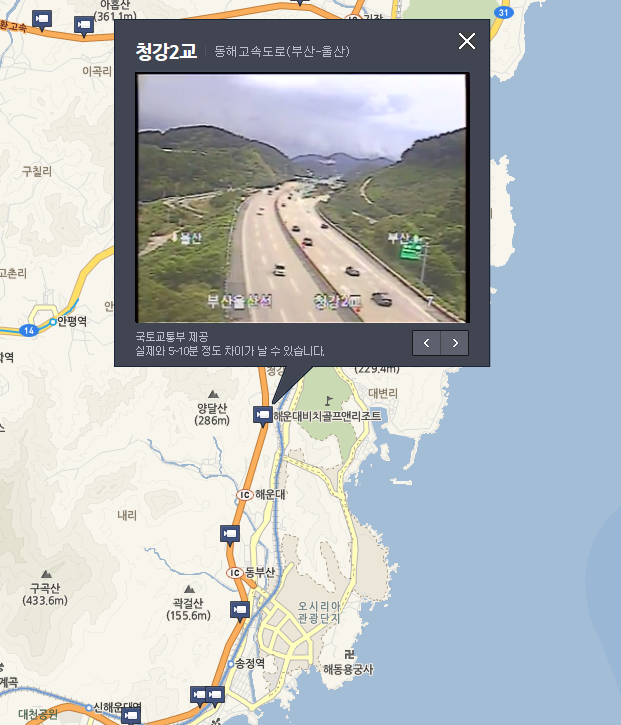Screen dimensions: 621x725
Task: Open the CCTV marker above 동부산 IC
Action: (230, 534)
